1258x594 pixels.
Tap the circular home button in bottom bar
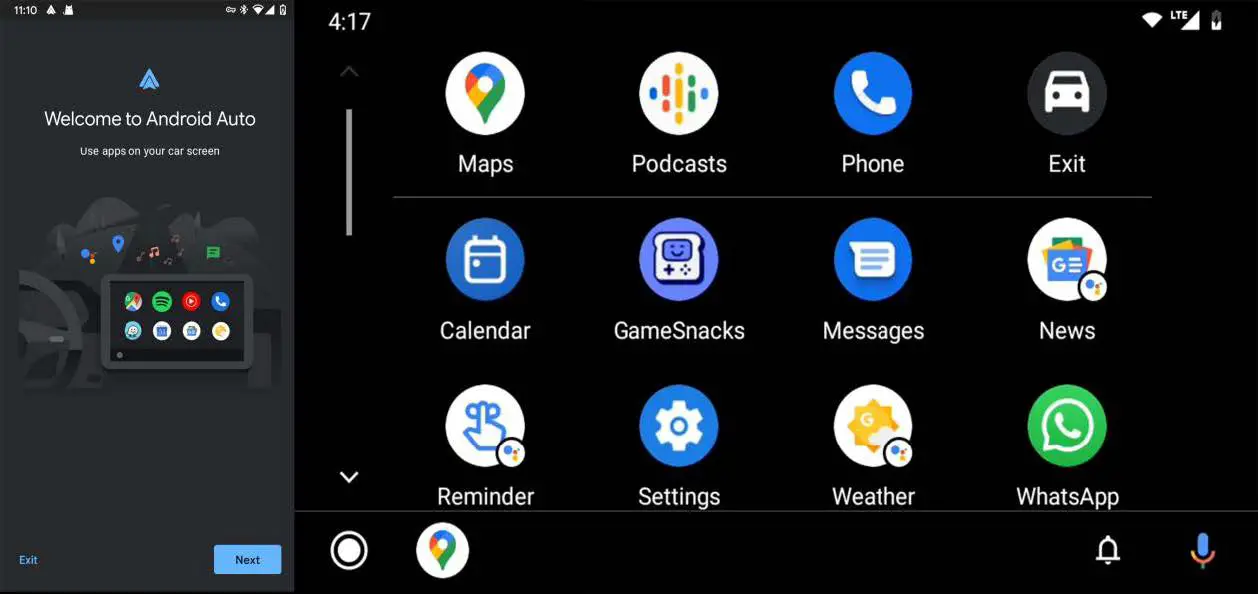[349, 550]
